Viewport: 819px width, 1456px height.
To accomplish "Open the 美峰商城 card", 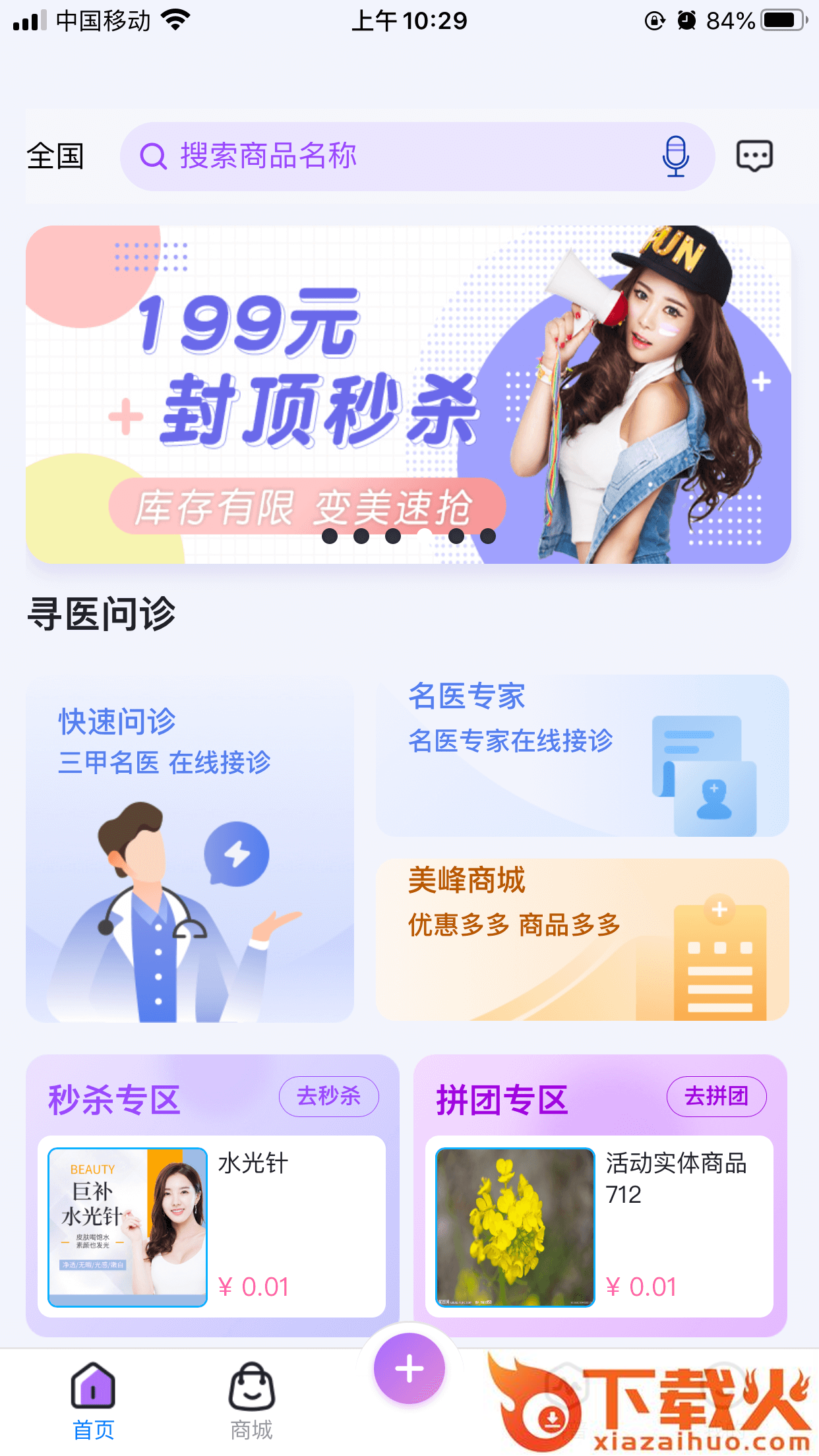I will (582, 940).
